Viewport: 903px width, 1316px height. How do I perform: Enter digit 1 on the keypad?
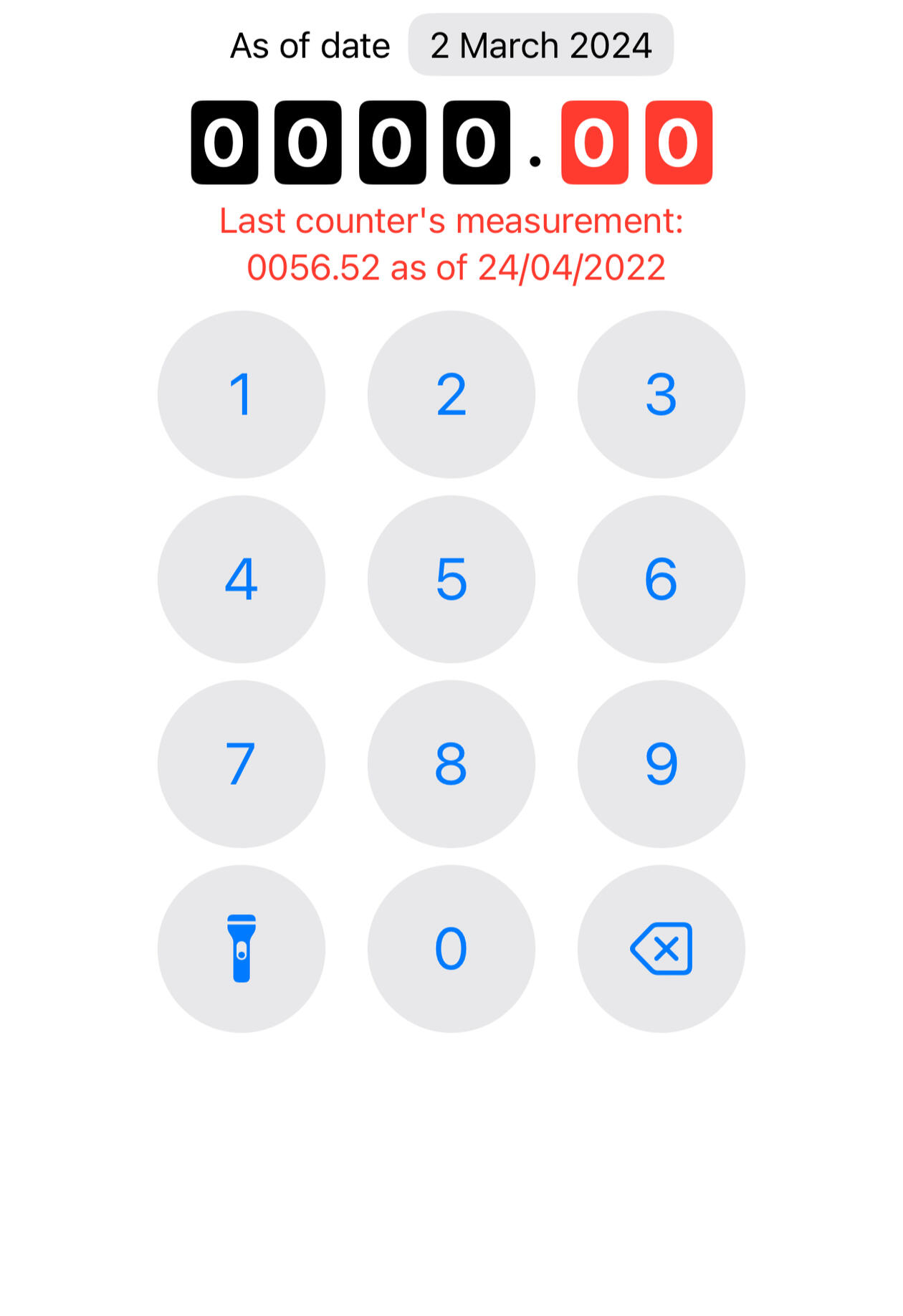[x=241, y=394]
